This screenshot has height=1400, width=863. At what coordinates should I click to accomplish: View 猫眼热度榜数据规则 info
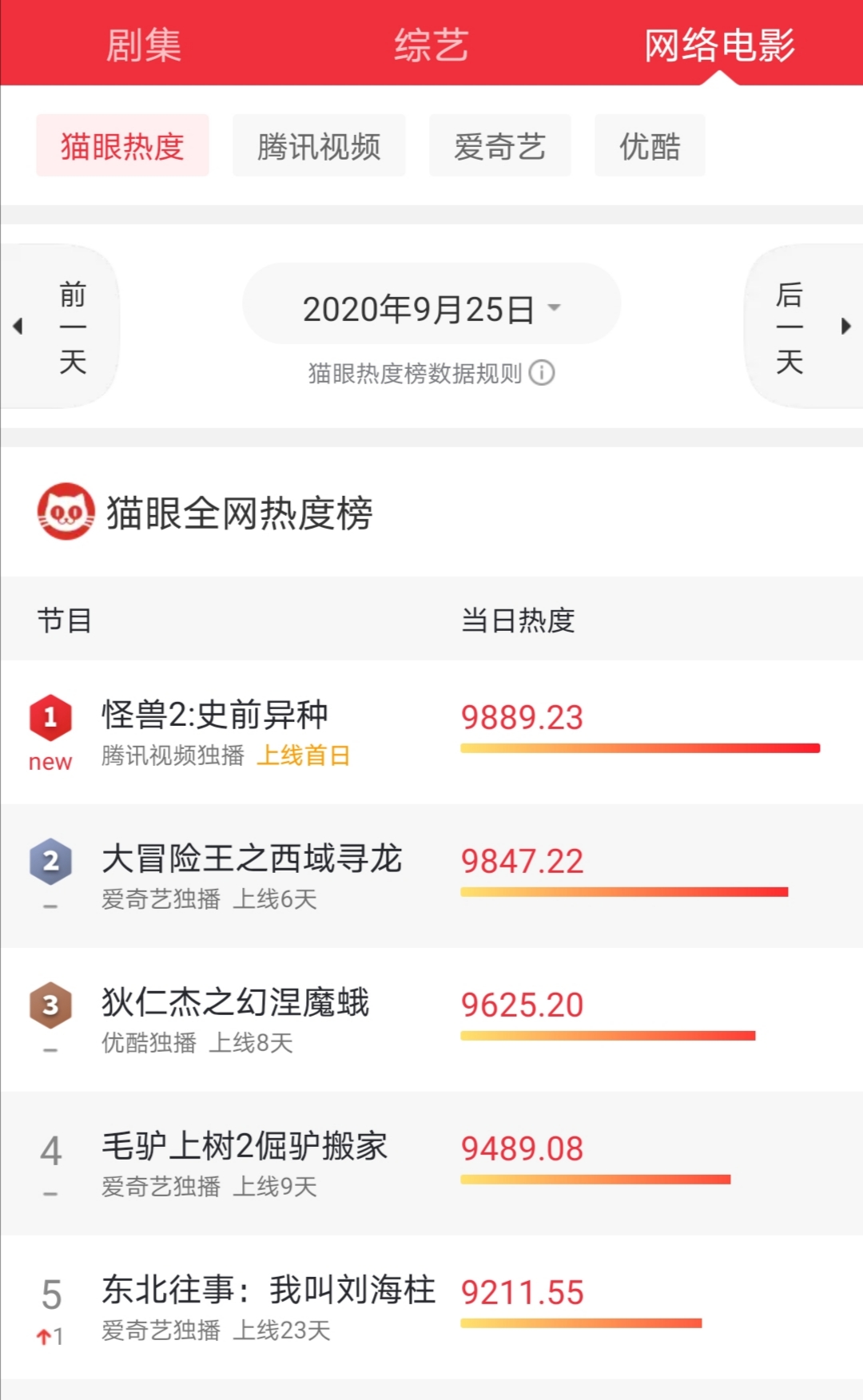431,373
